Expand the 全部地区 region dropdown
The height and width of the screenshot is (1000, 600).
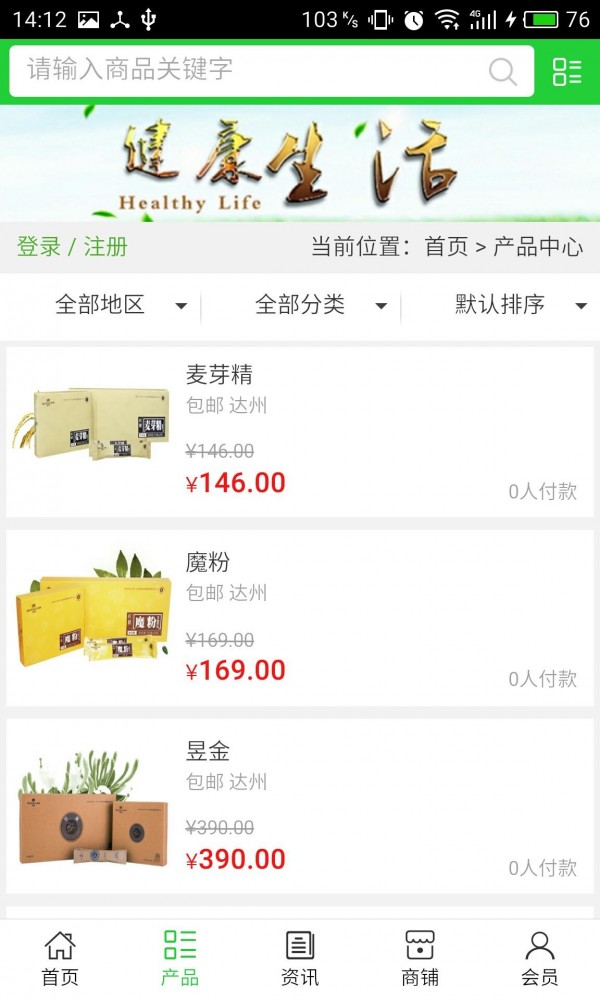coord(120,306)
